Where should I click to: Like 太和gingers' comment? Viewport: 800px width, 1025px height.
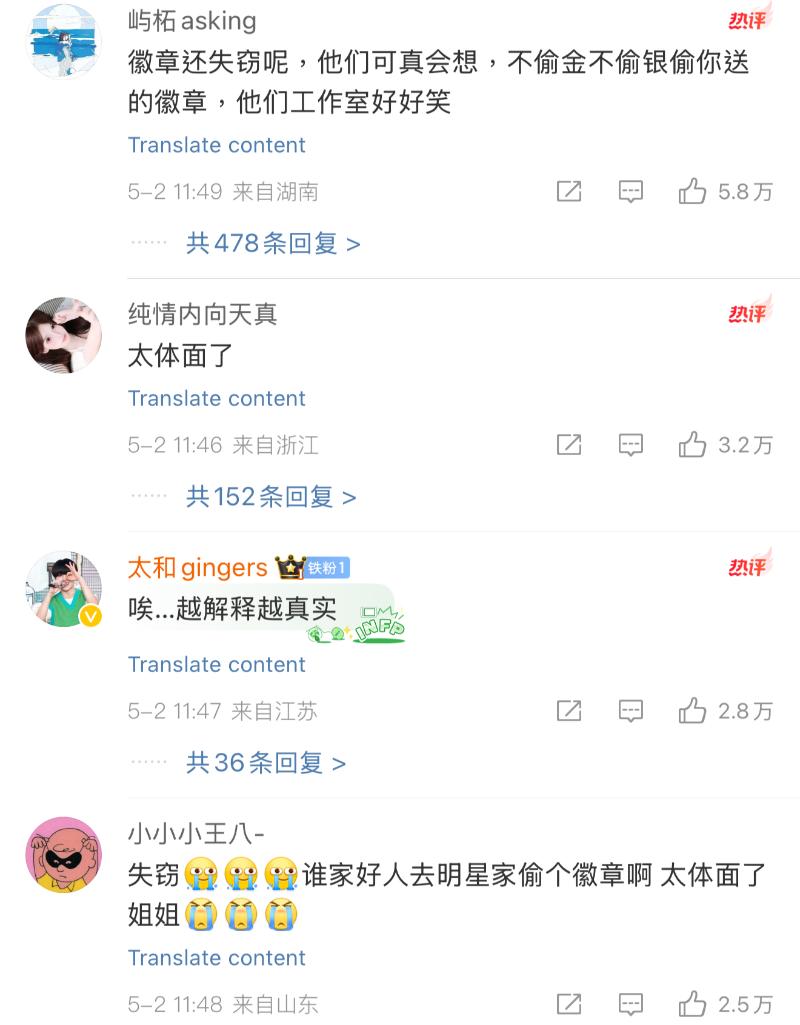tap(692, 711)
